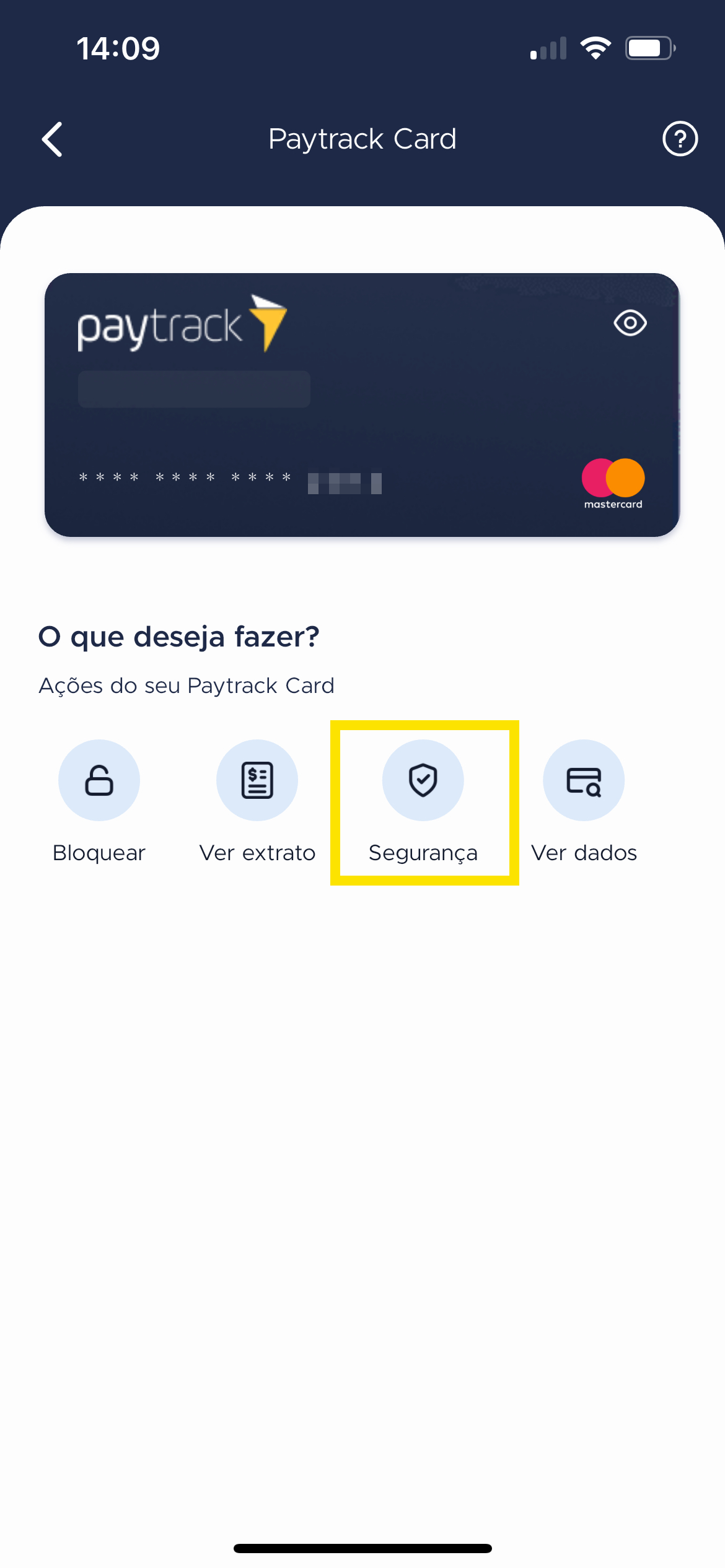Open the help question mark

[x=680, y=139]
